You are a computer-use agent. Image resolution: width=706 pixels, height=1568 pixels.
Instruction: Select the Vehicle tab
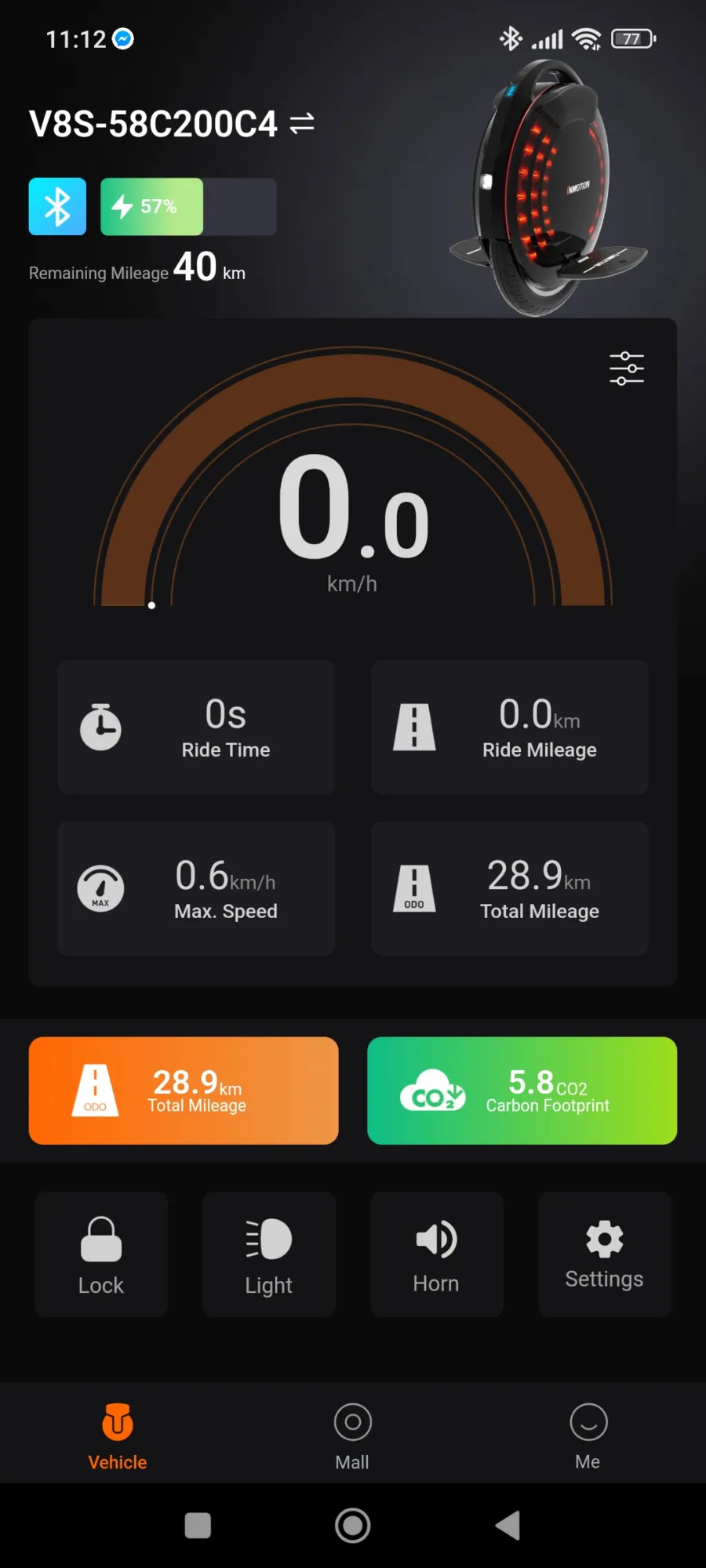(118, 1436)
